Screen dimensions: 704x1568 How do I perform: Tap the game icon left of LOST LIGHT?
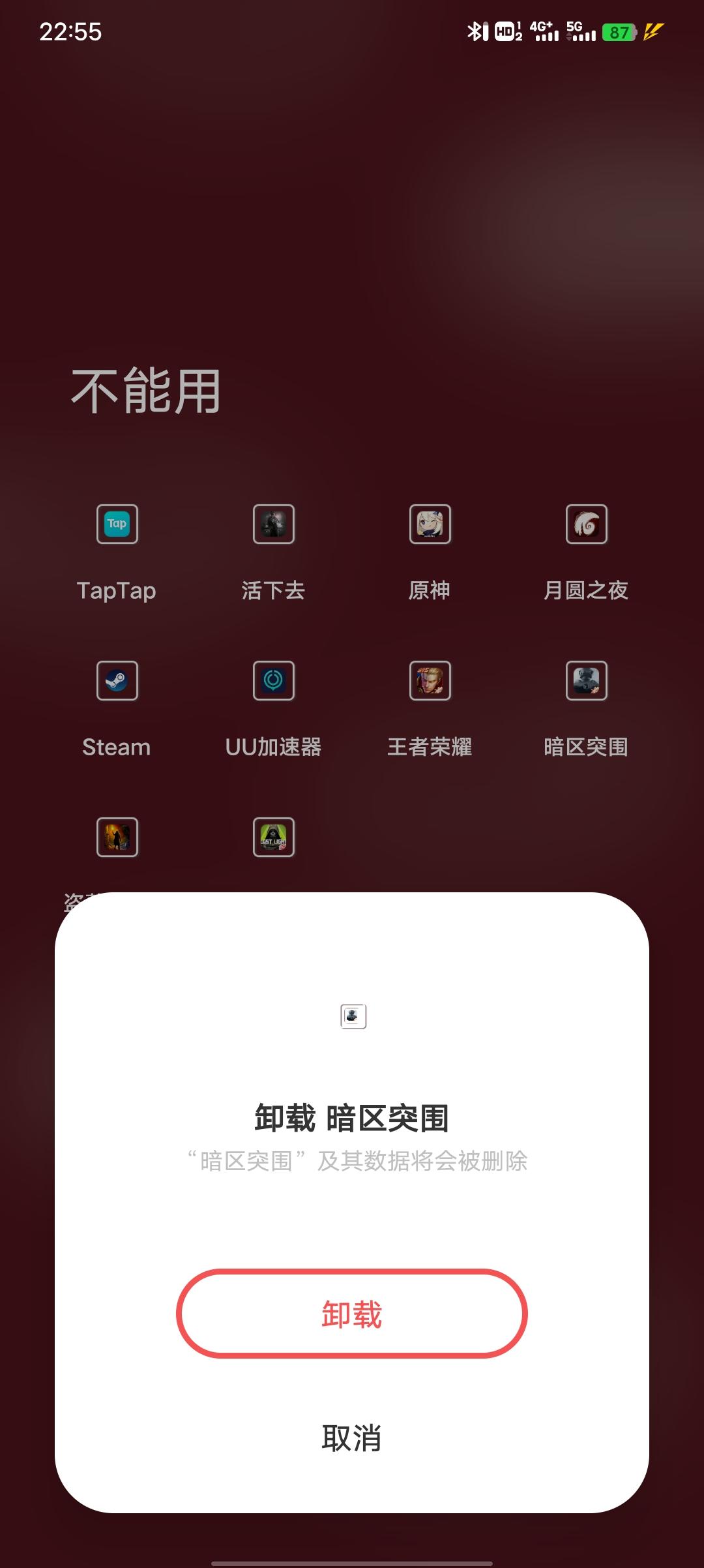coord(117,838)
